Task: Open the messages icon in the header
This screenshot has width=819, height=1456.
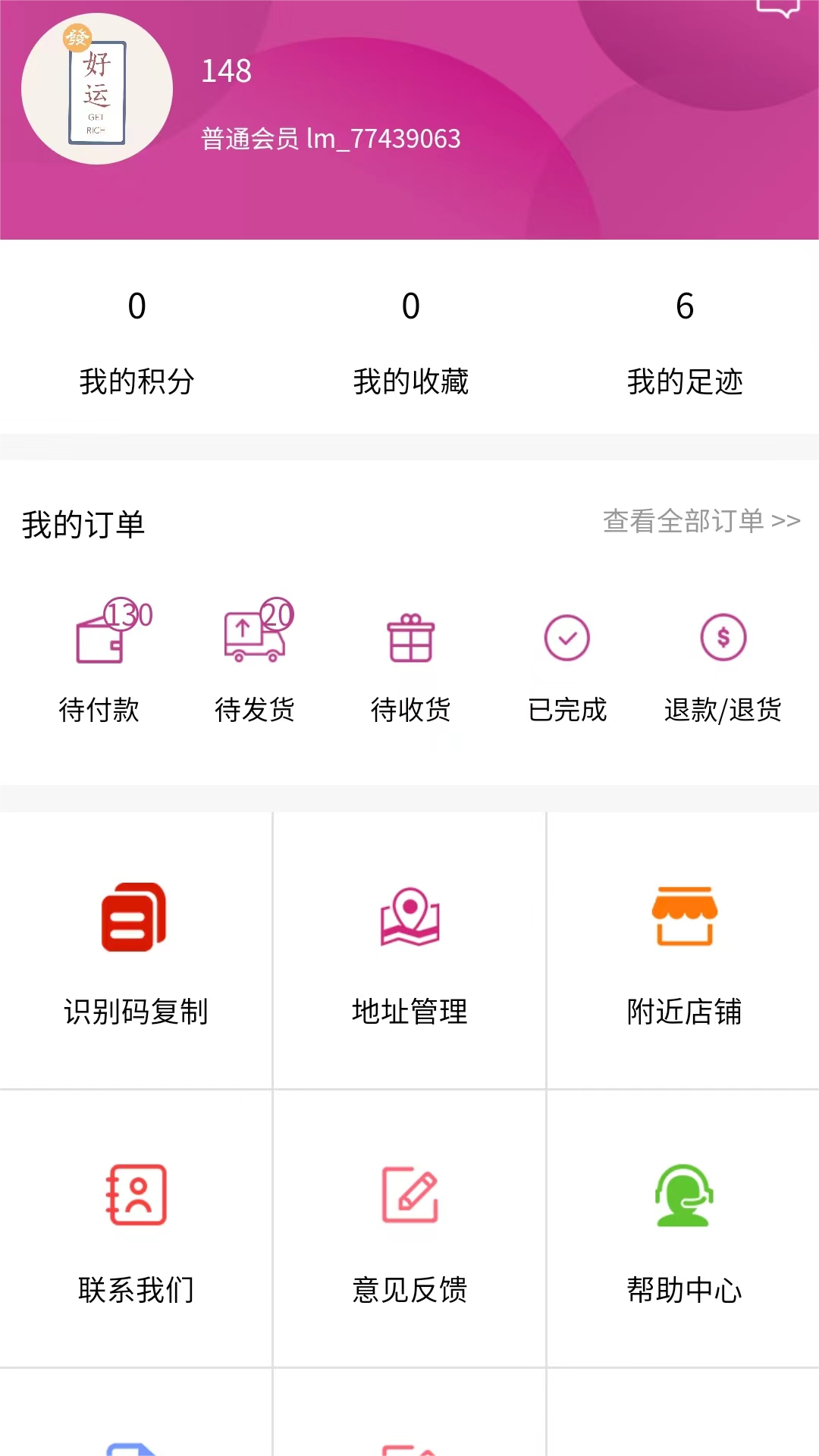Action: 778,8
